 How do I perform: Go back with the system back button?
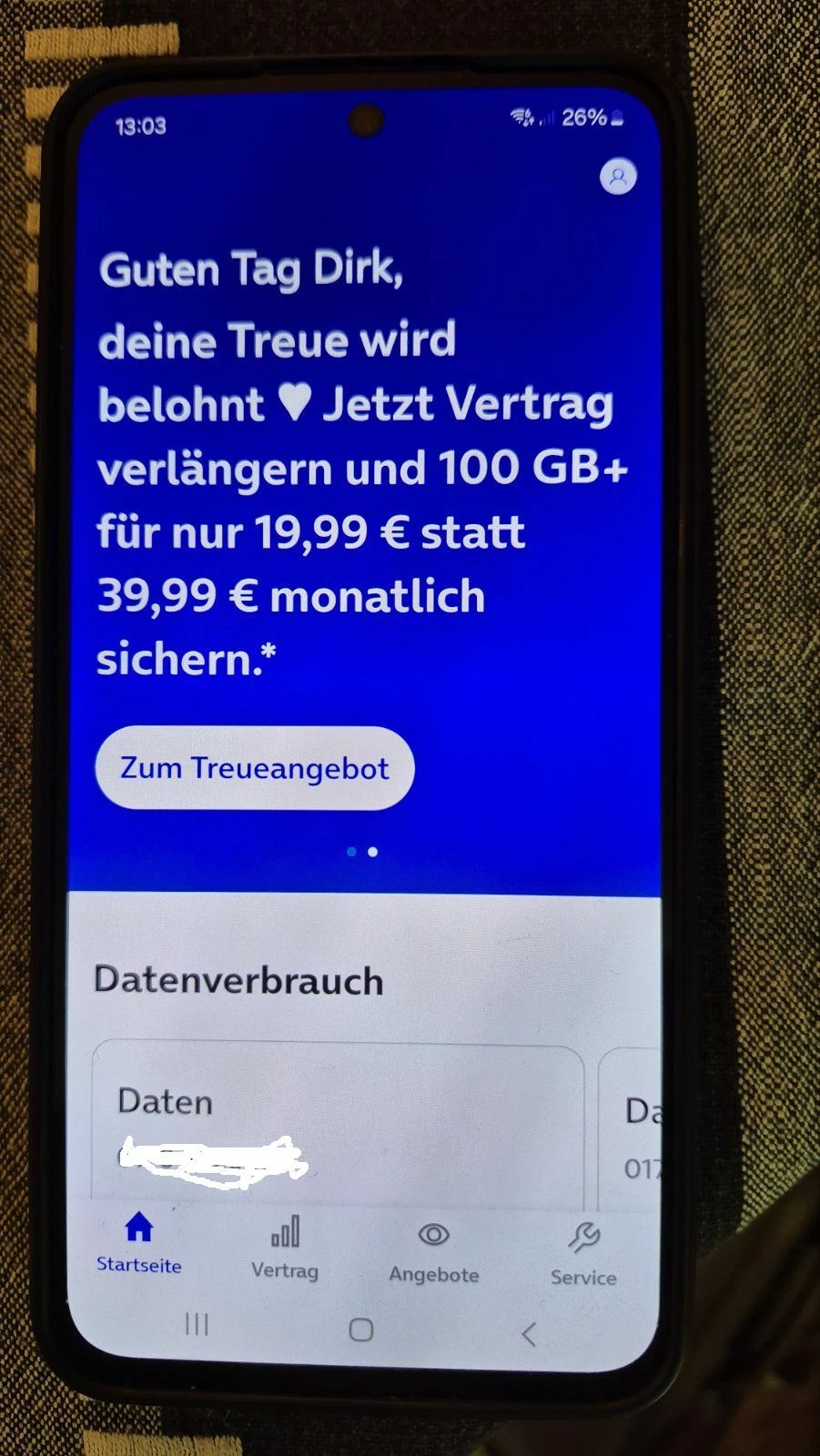pyautogui.click(x=529, y=1334)
